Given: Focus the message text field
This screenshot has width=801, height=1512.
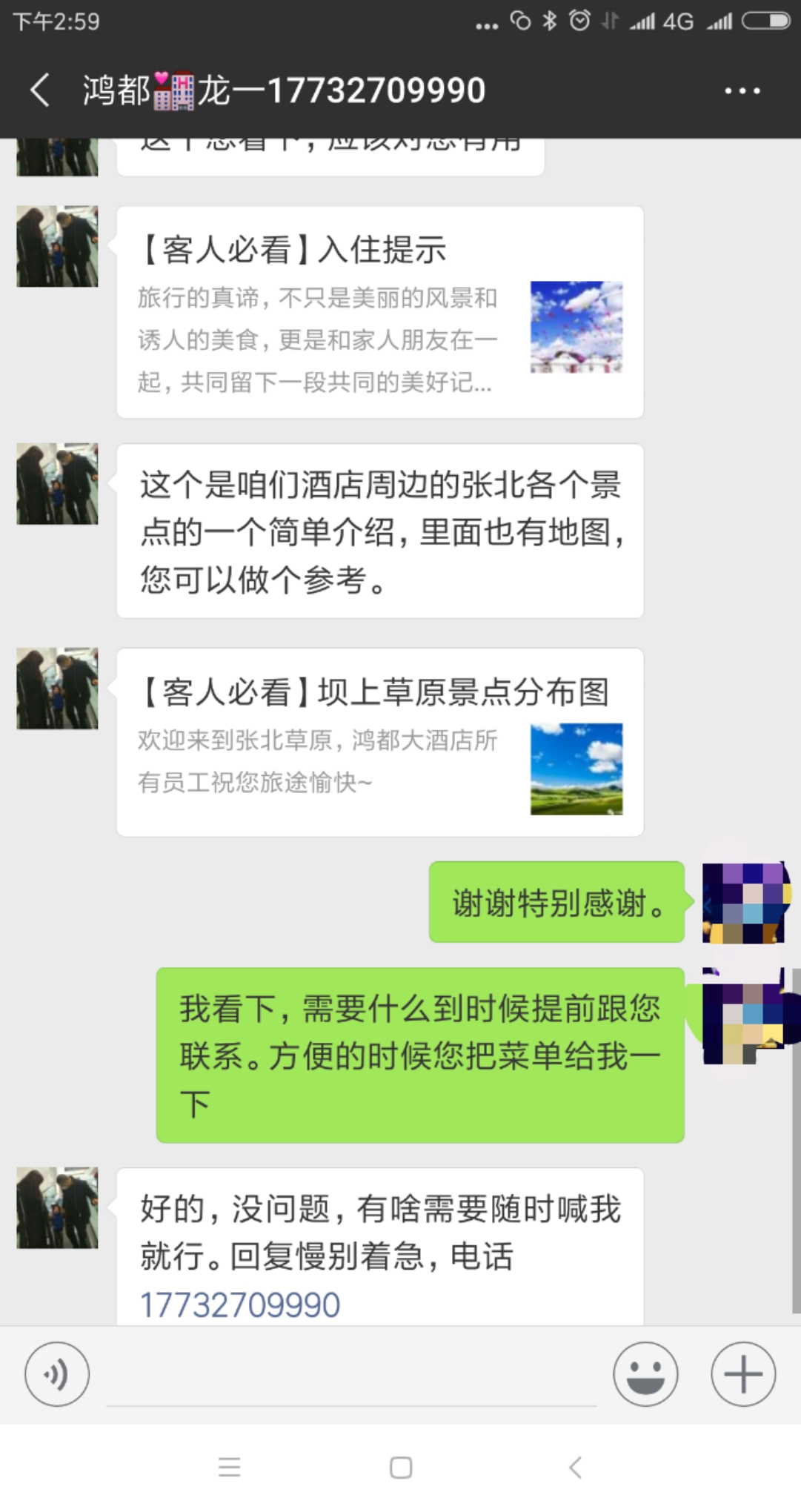Looking at the screenshot, I should click(351, 1376).
